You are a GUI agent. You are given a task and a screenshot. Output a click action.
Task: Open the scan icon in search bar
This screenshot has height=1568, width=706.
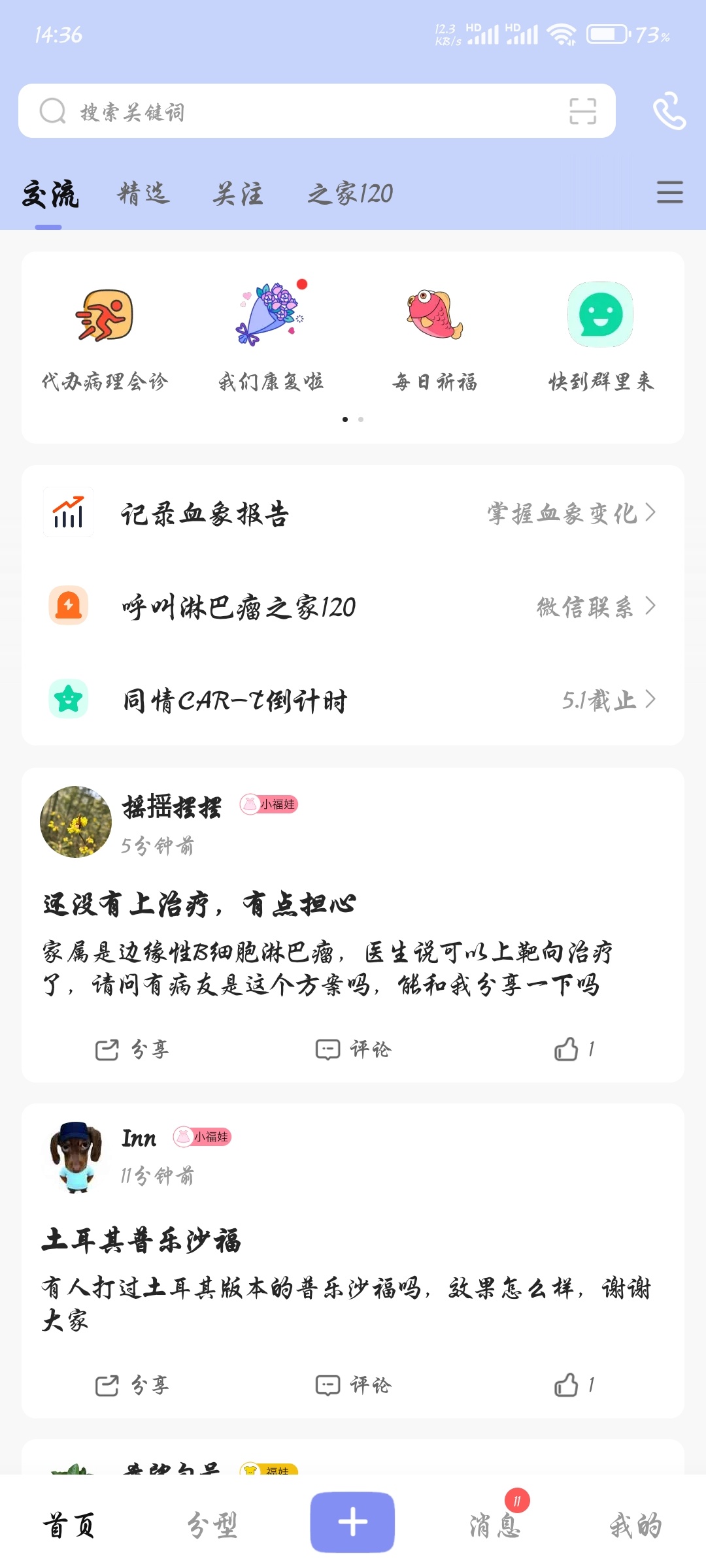[582, 111]
